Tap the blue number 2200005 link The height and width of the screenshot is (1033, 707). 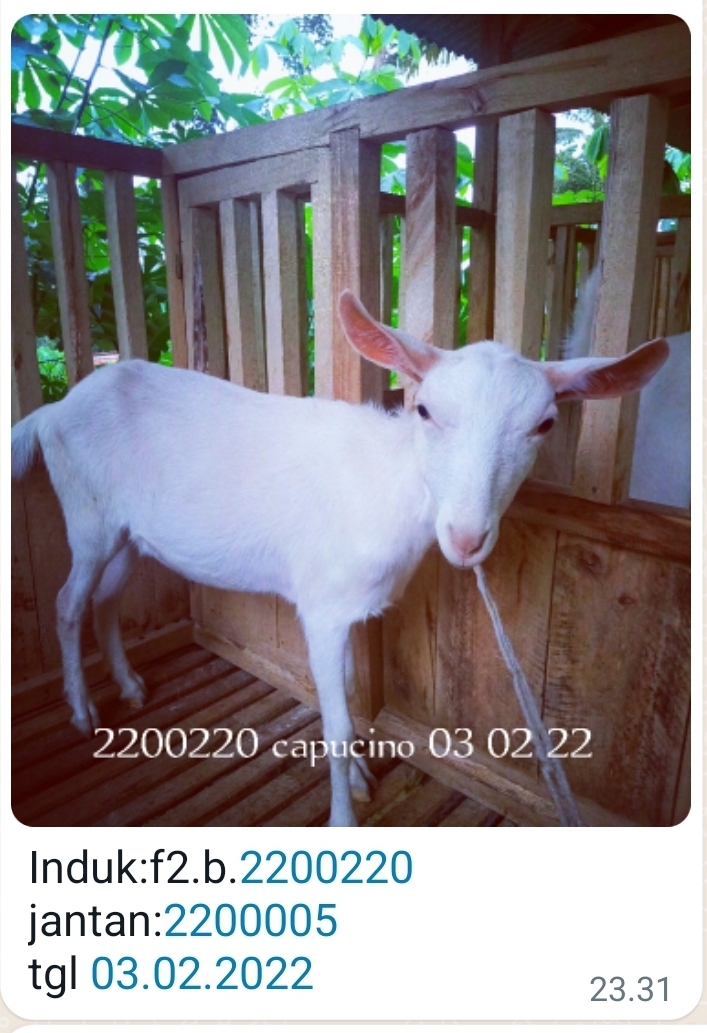pyautogui.click(x=251, y=921)
